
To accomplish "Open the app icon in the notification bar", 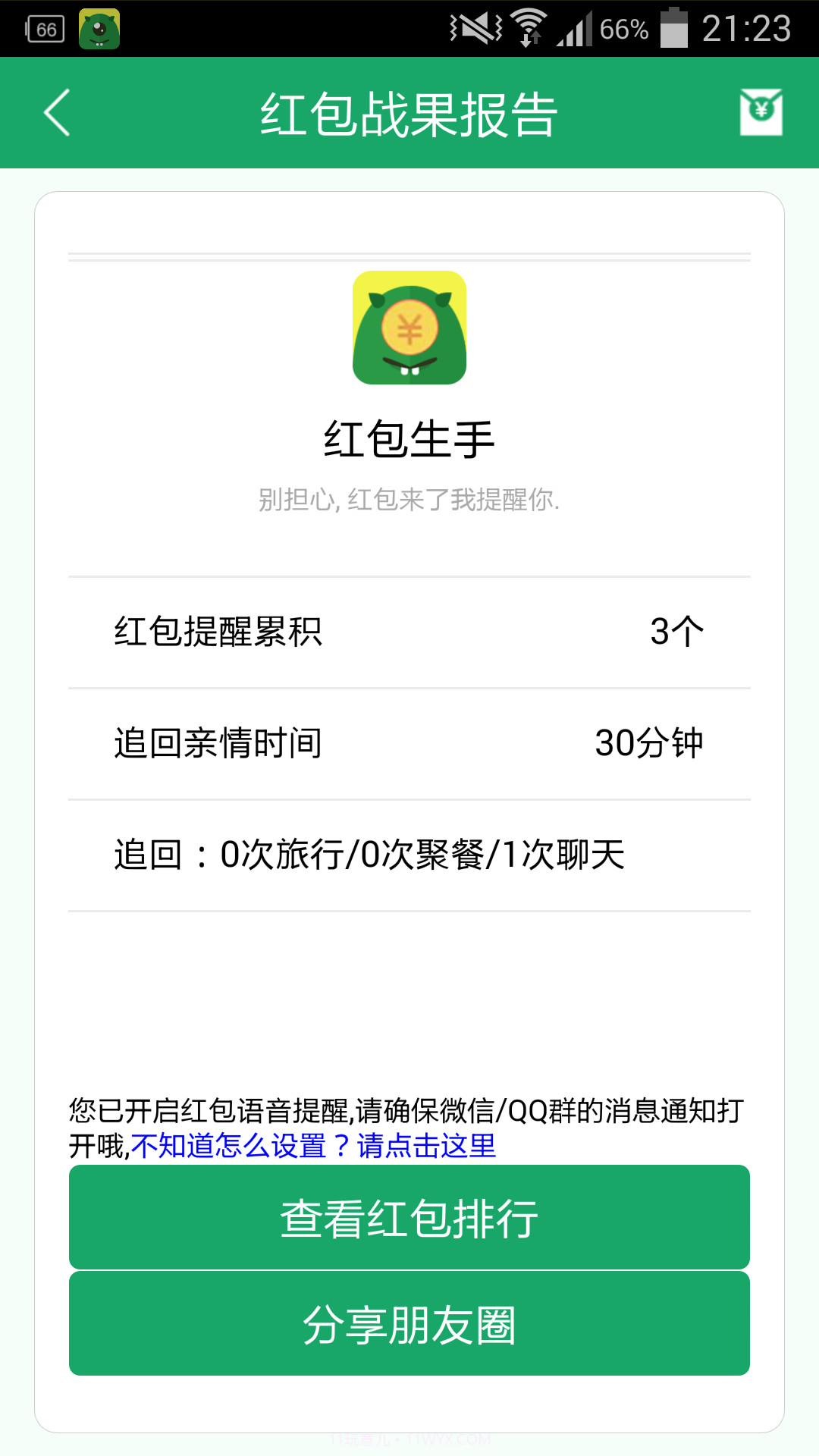I will point(99,29).
